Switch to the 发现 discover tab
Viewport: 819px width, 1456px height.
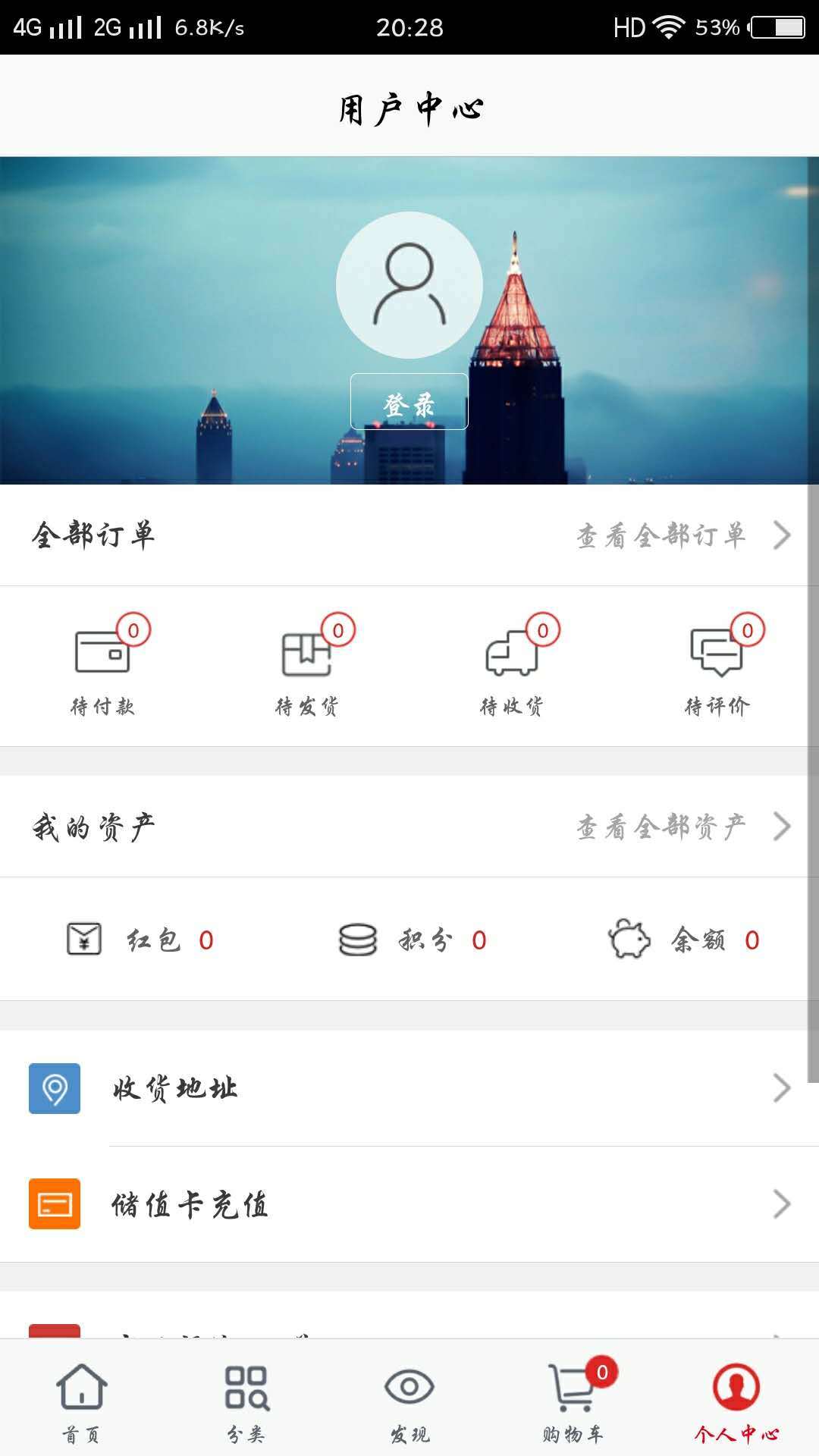click(x=409, y=1401)
